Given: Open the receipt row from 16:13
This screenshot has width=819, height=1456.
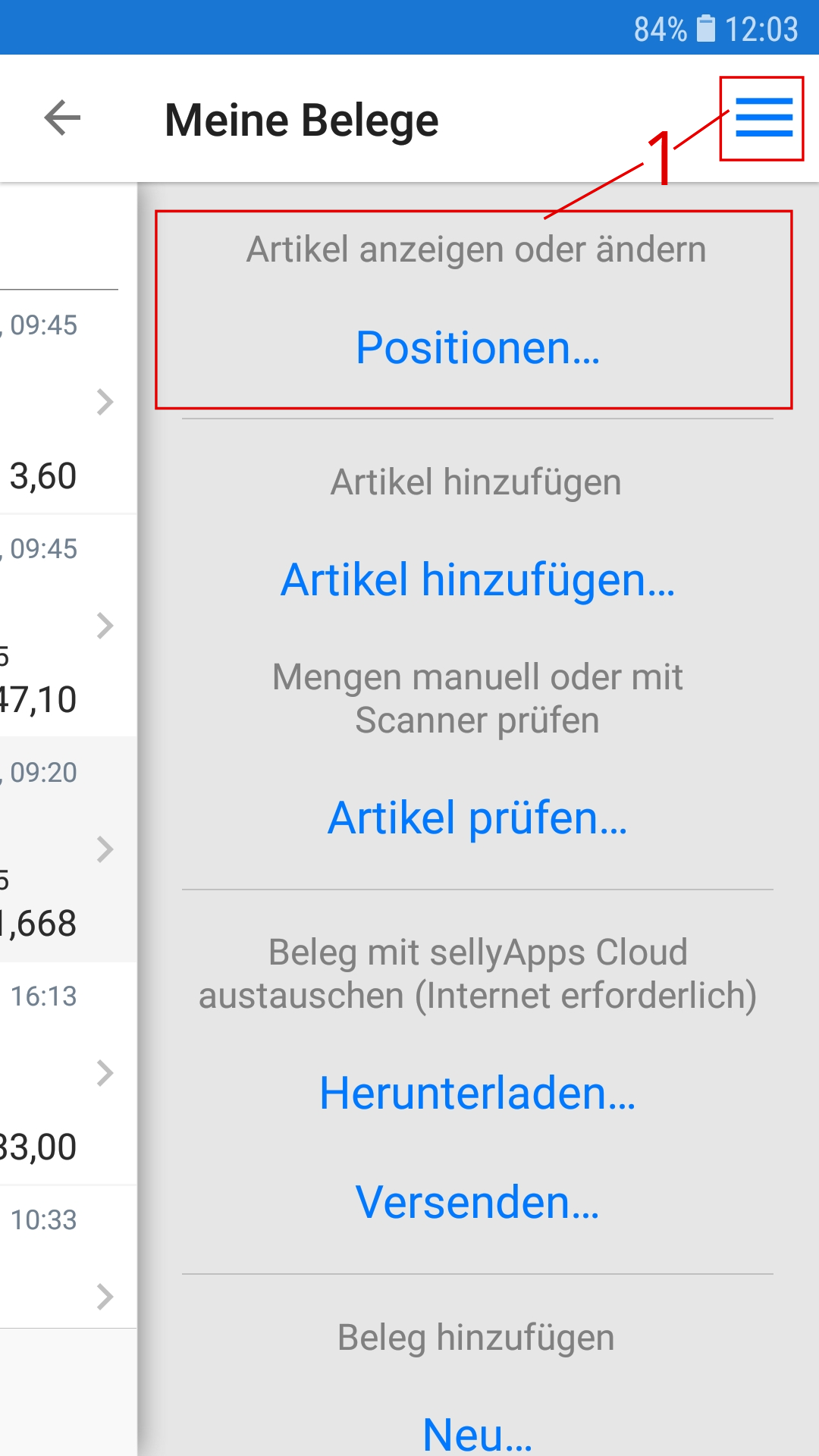Looking at the screenshot, I should click(68, 1073).
